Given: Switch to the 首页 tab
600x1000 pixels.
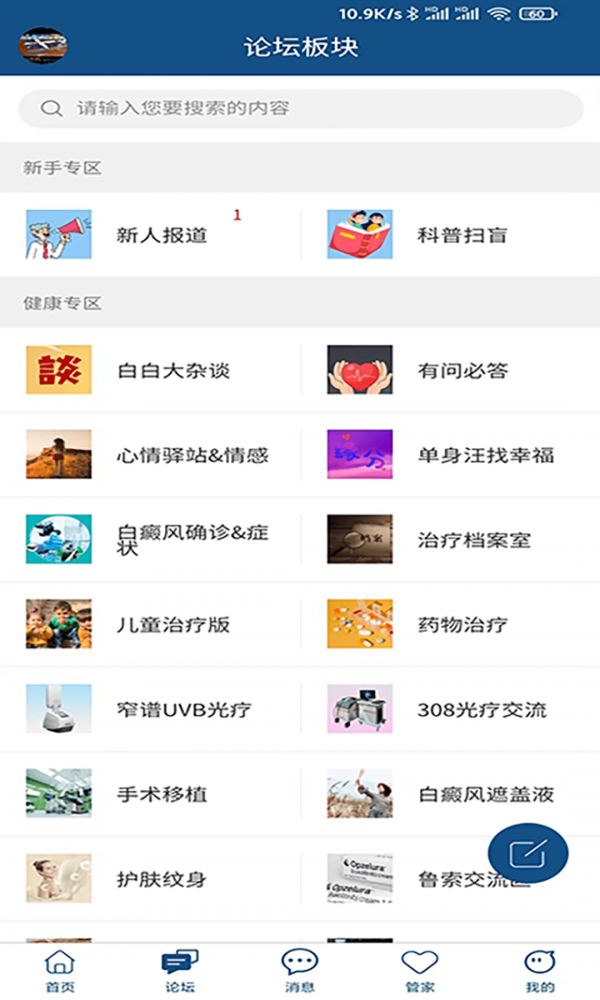Looking at the screenshot, I should (60, 971).
